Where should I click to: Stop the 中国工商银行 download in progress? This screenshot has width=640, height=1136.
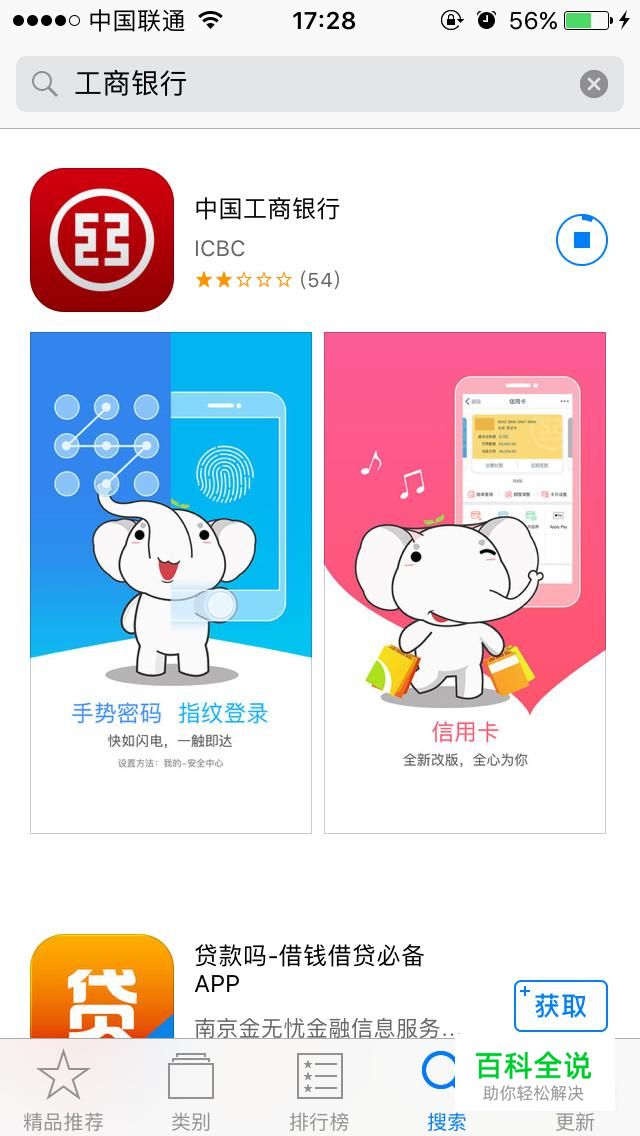(x=582, y=240)
